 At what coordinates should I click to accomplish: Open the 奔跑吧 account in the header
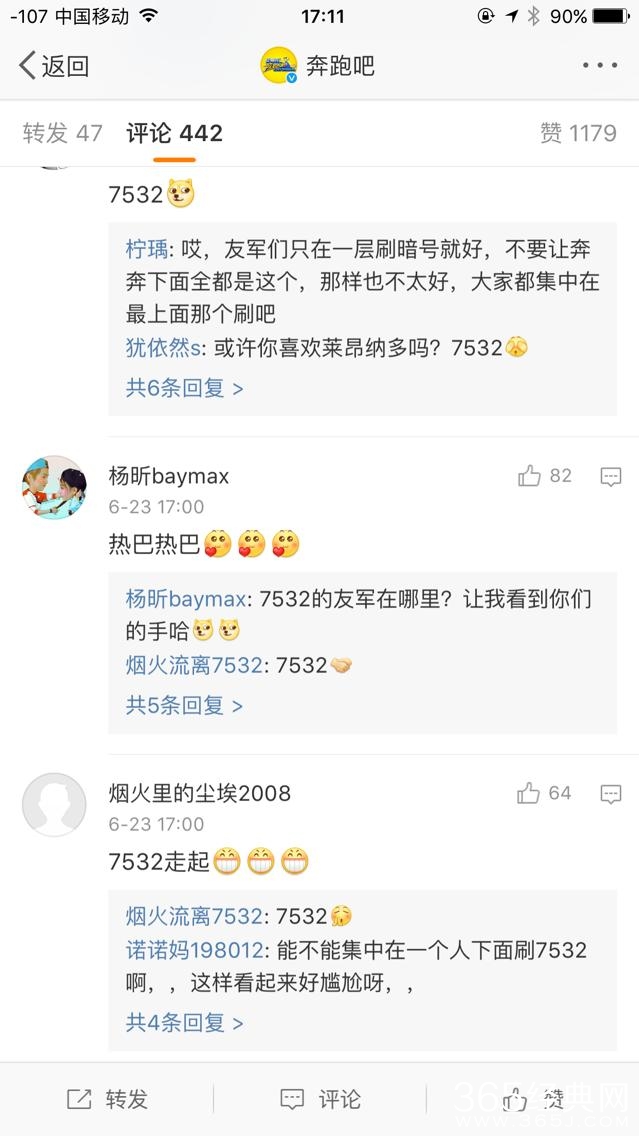pyautogui.click(x=318, y=66)
